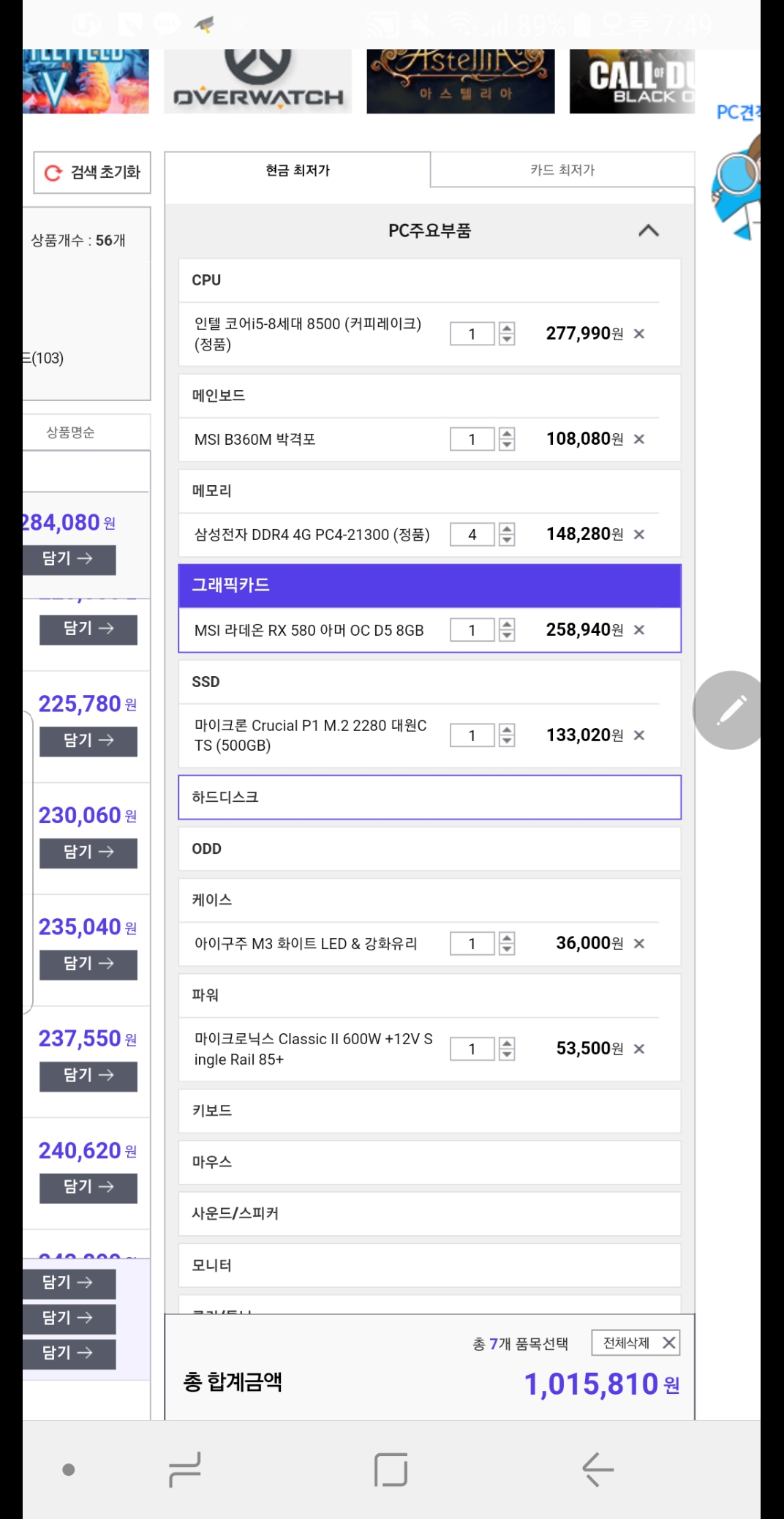784x1519 pixels.
Task: Add the 225,780원 product with 담기
Action: tap(88, 740)
